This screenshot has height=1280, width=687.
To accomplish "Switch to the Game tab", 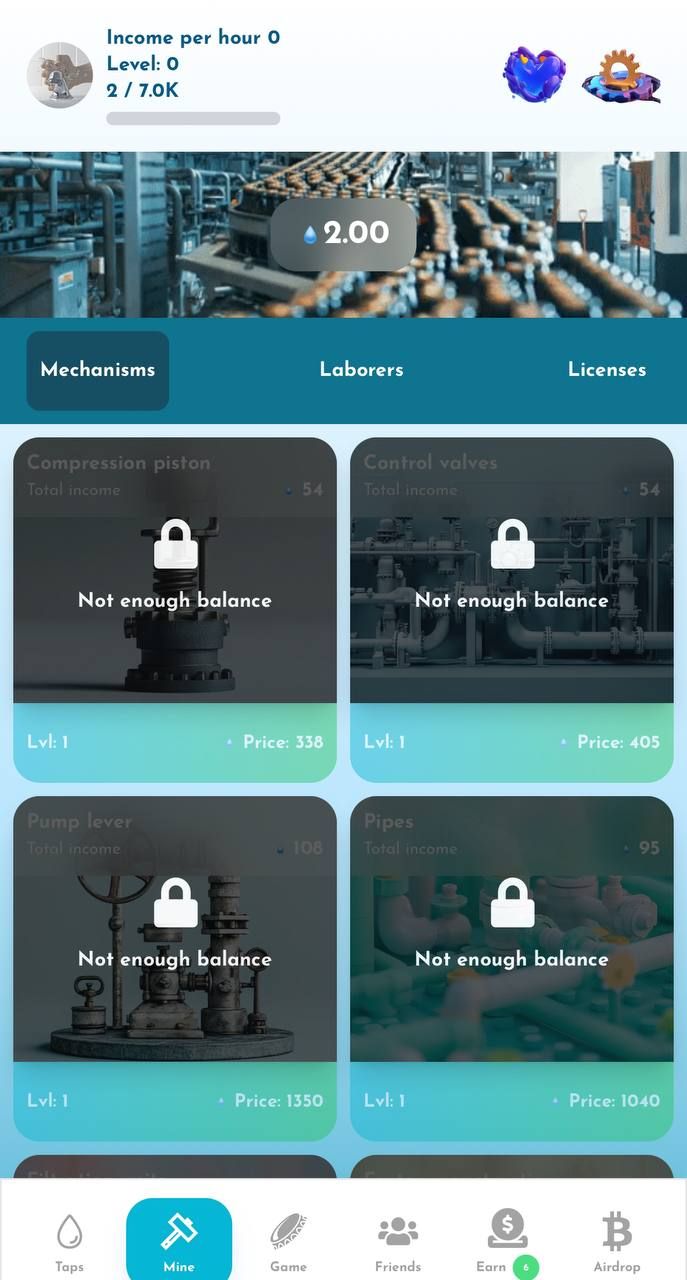I will (x=288, y=1242).
